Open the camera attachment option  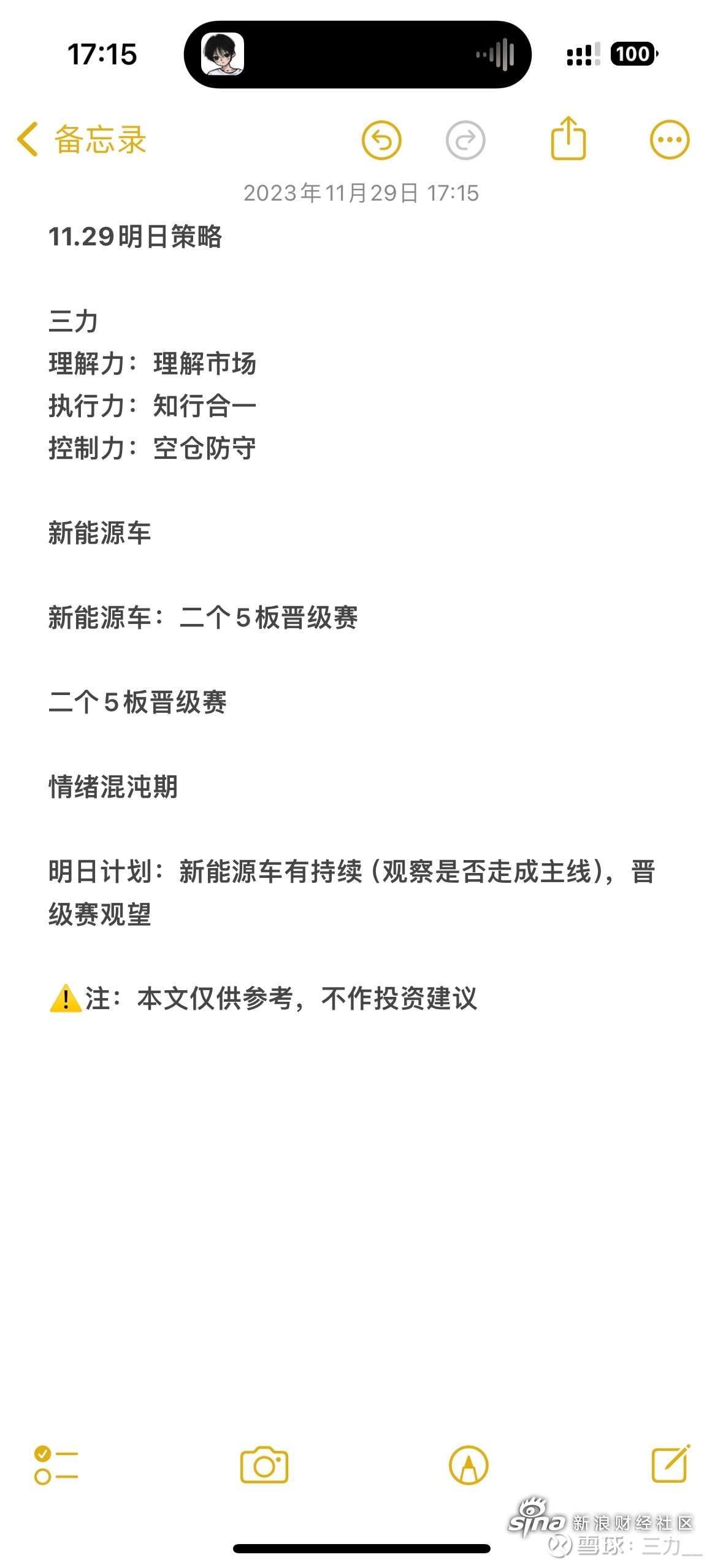coord(264,1465)
